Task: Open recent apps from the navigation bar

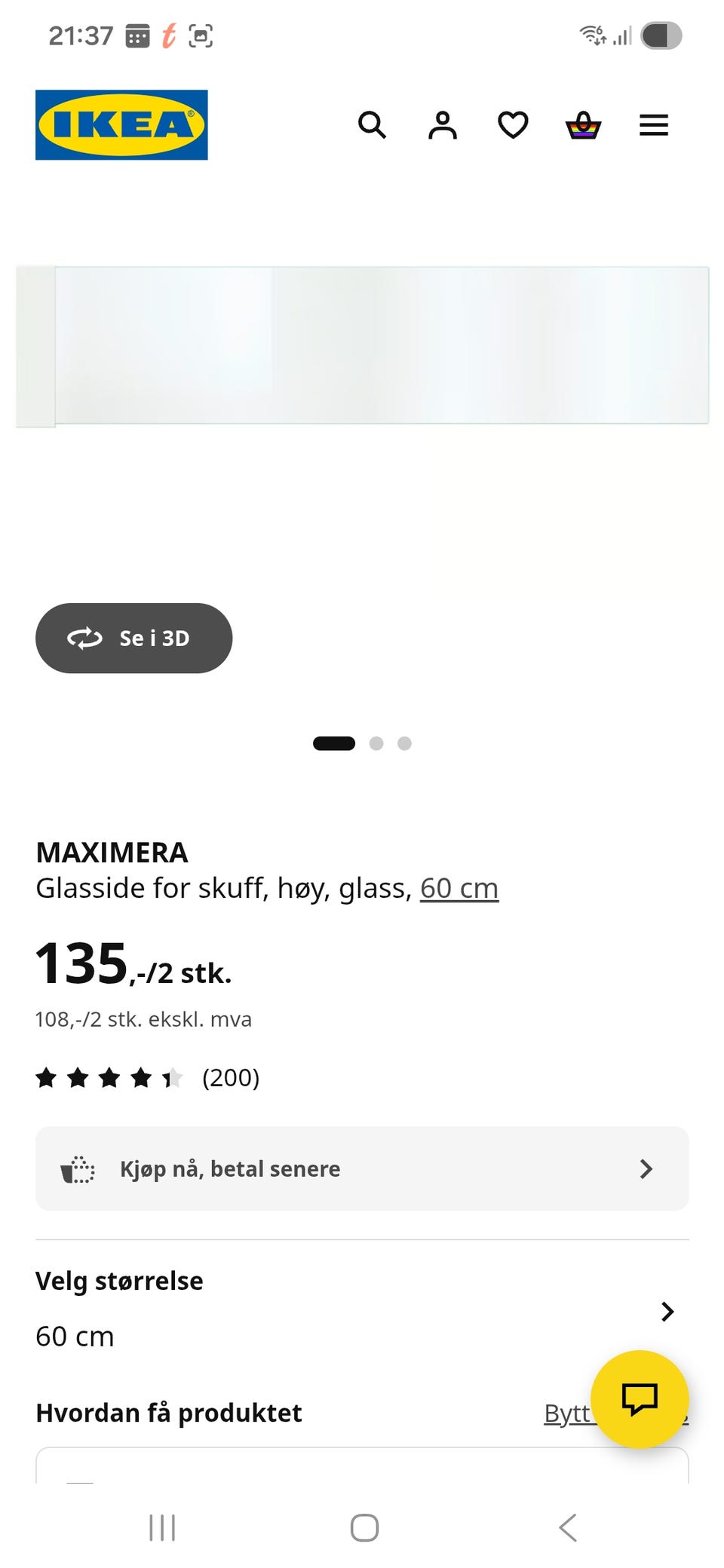Action: pos(162,1528)
